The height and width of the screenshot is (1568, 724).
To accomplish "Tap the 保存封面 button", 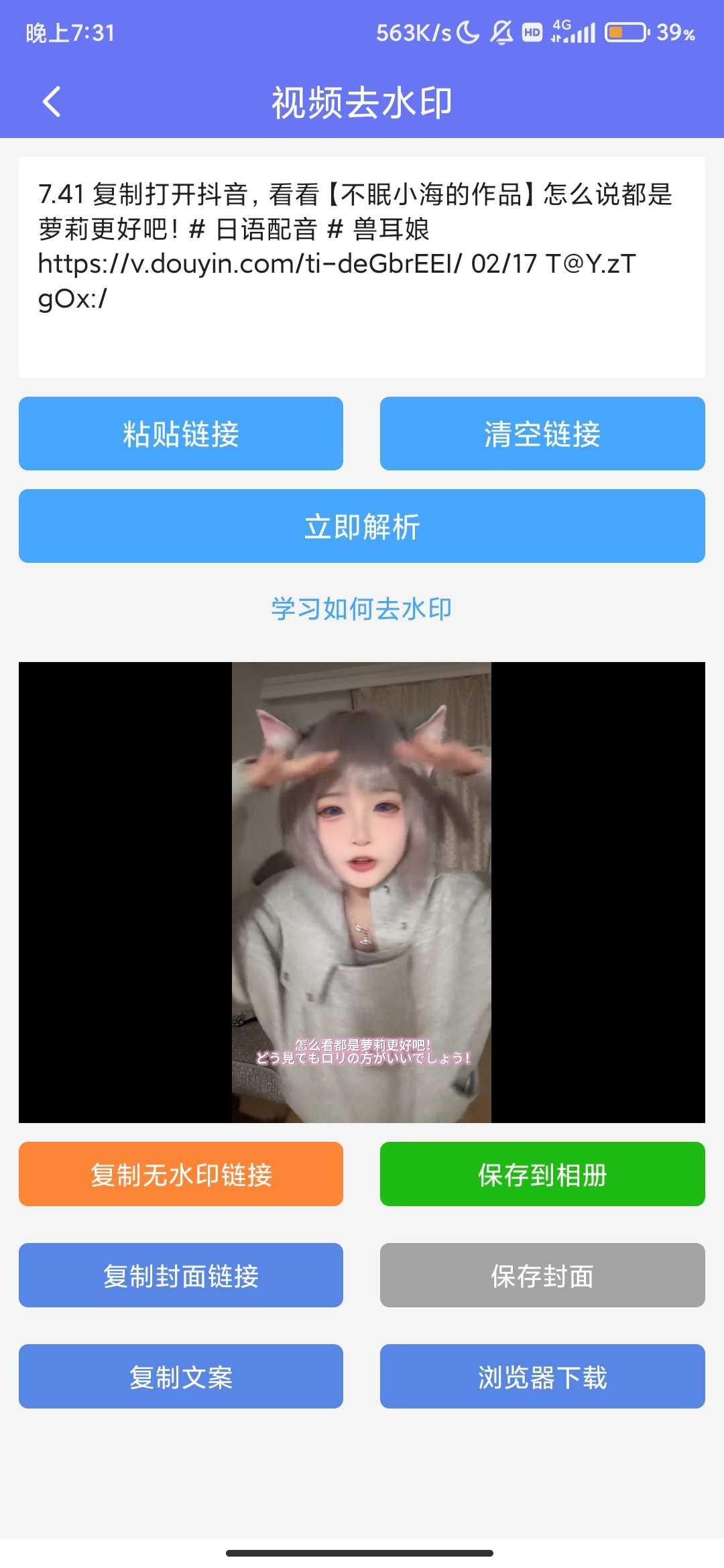I will click(x=542, y=1275).
